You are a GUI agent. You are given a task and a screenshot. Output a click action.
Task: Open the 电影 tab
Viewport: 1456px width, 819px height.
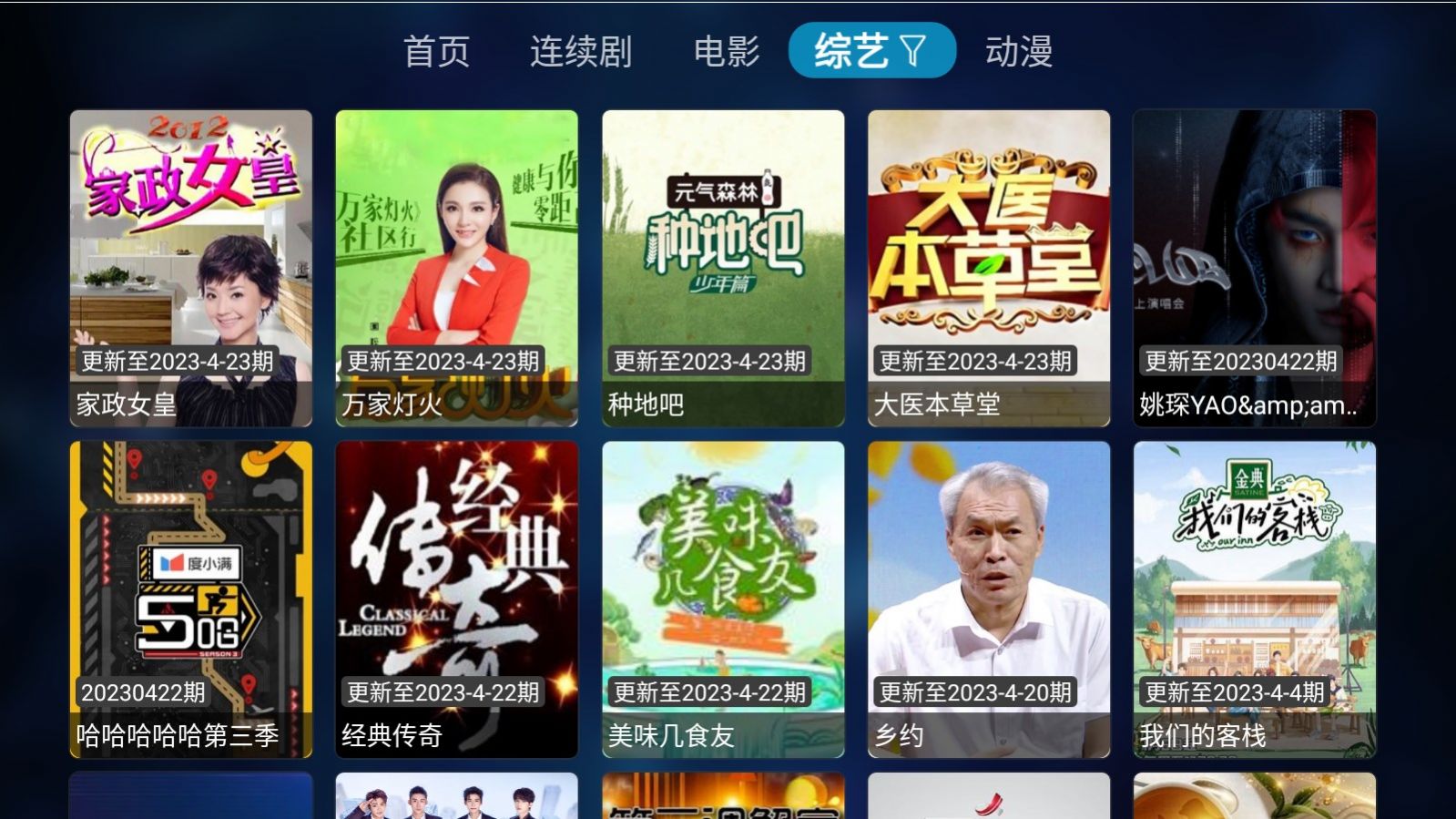coord(727,51)
